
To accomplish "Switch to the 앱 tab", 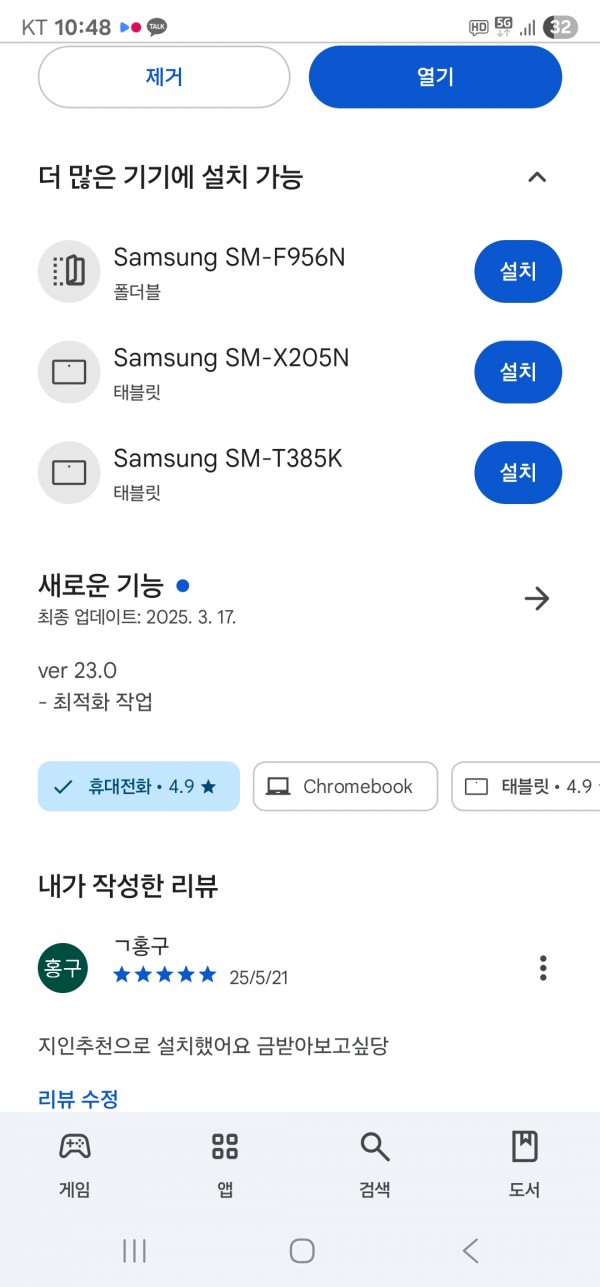I will (225, 1164).
